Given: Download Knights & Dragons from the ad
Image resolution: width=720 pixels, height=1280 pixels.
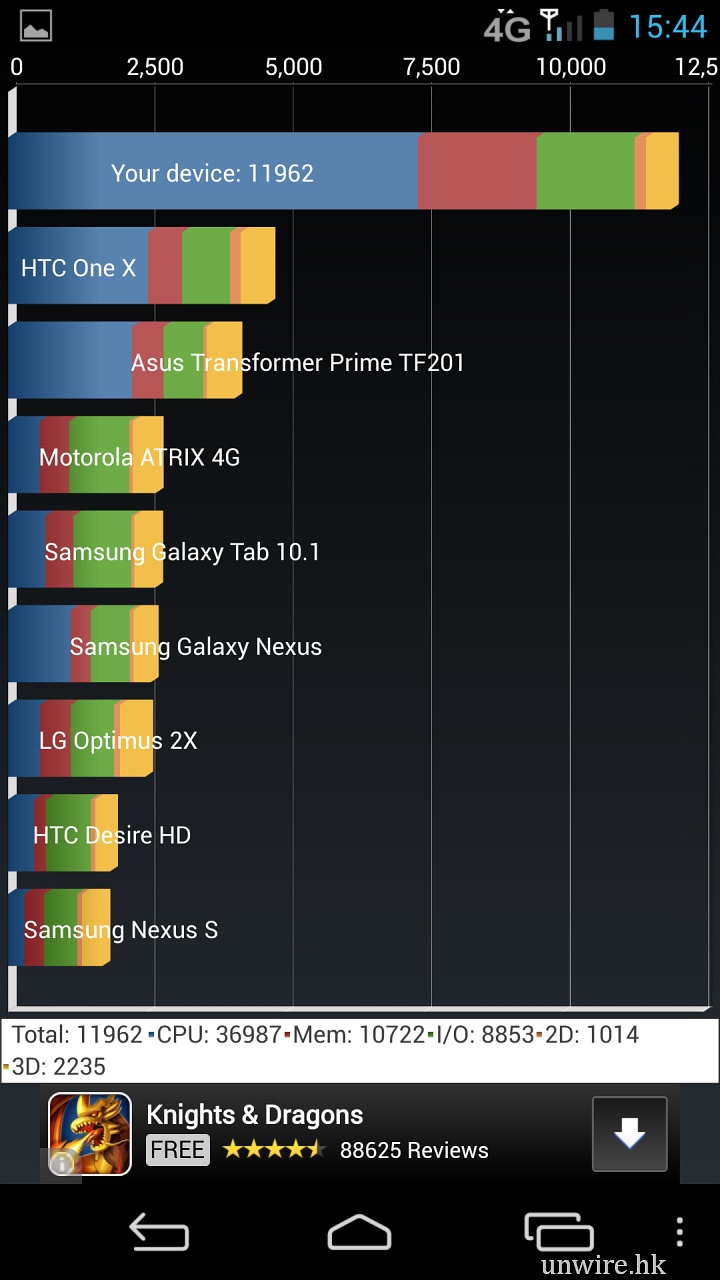Looking at the screenshot, I should 629,1134.
